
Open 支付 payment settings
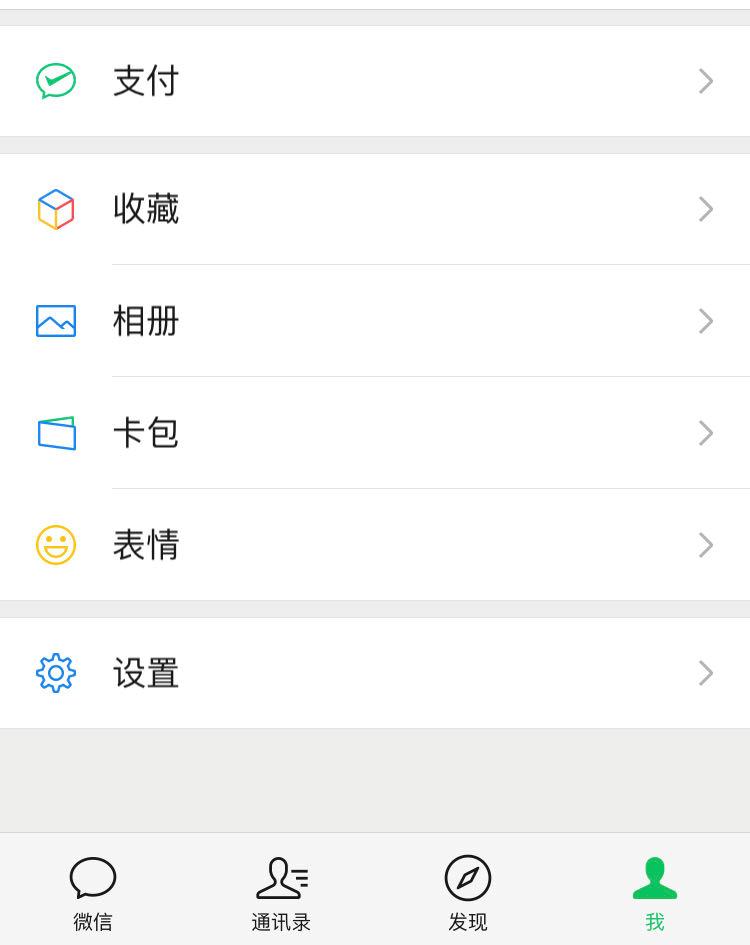pos(146,81)
